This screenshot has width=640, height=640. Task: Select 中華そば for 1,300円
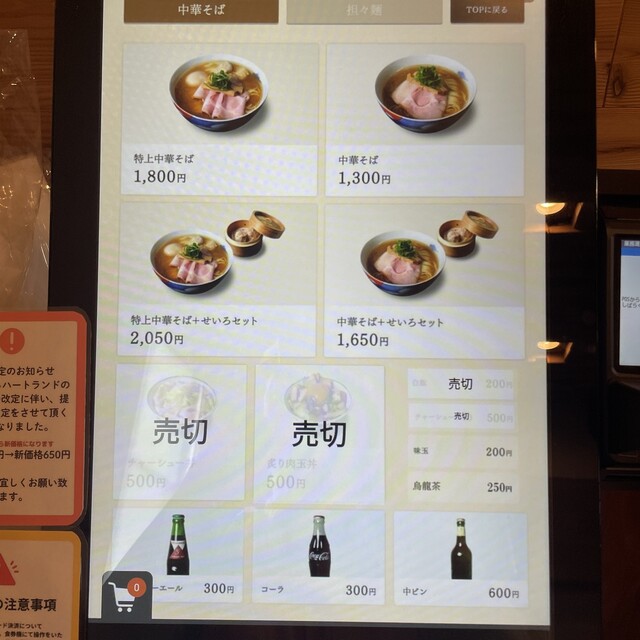(x=424, y=119)
